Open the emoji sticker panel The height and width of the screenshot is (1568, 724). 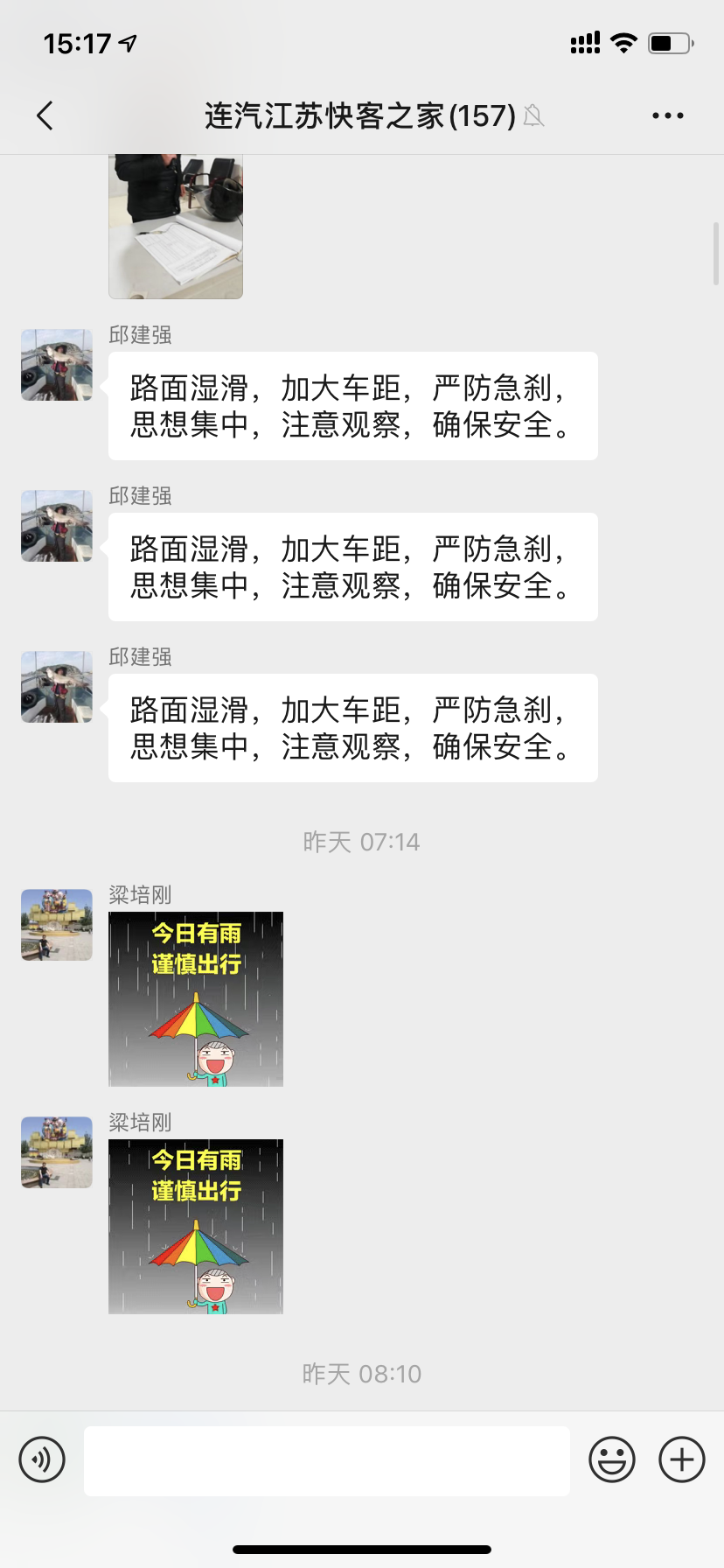[611, 1459]
